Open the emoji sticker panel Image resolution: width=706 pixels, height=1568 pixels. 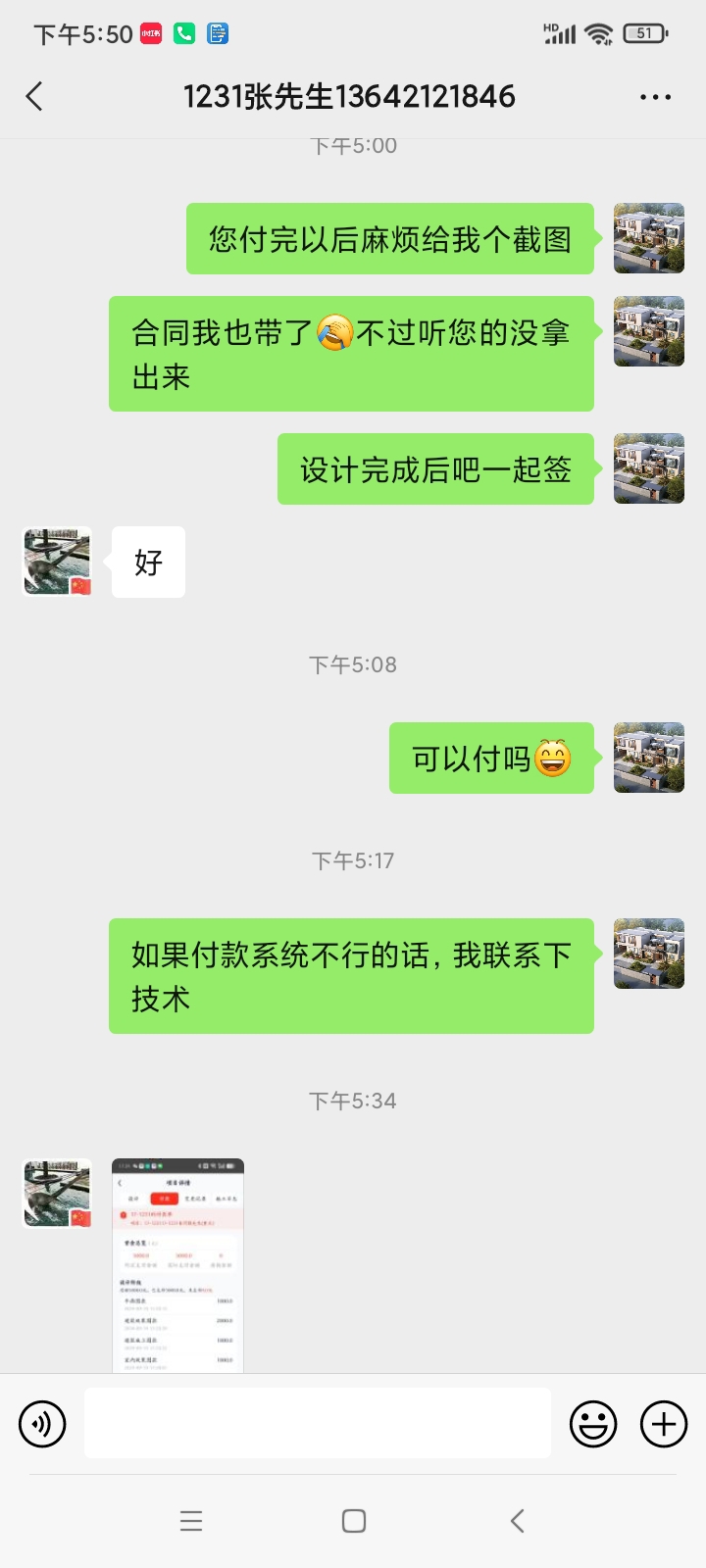point(593,1424)
